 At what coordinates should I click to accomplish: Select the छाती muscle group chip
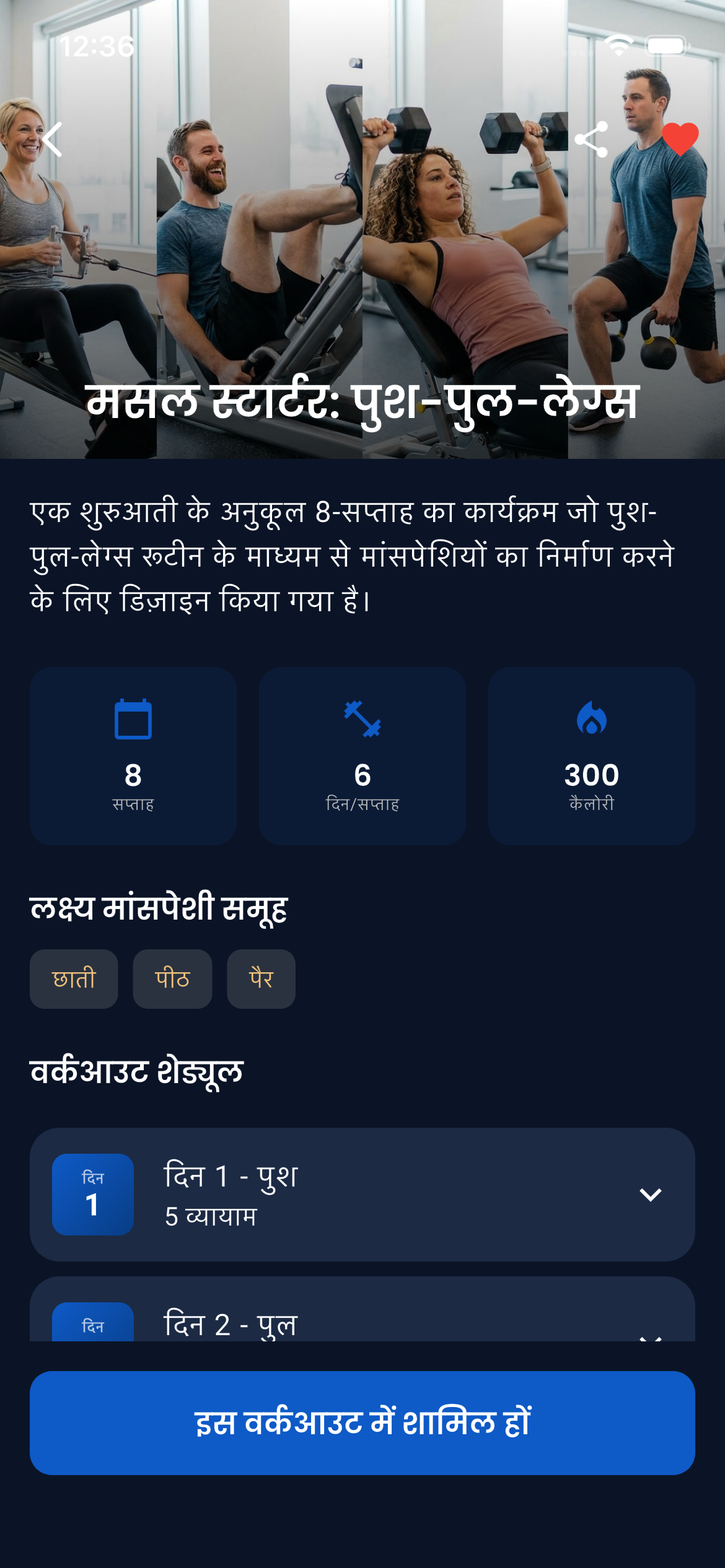point(74,978)
